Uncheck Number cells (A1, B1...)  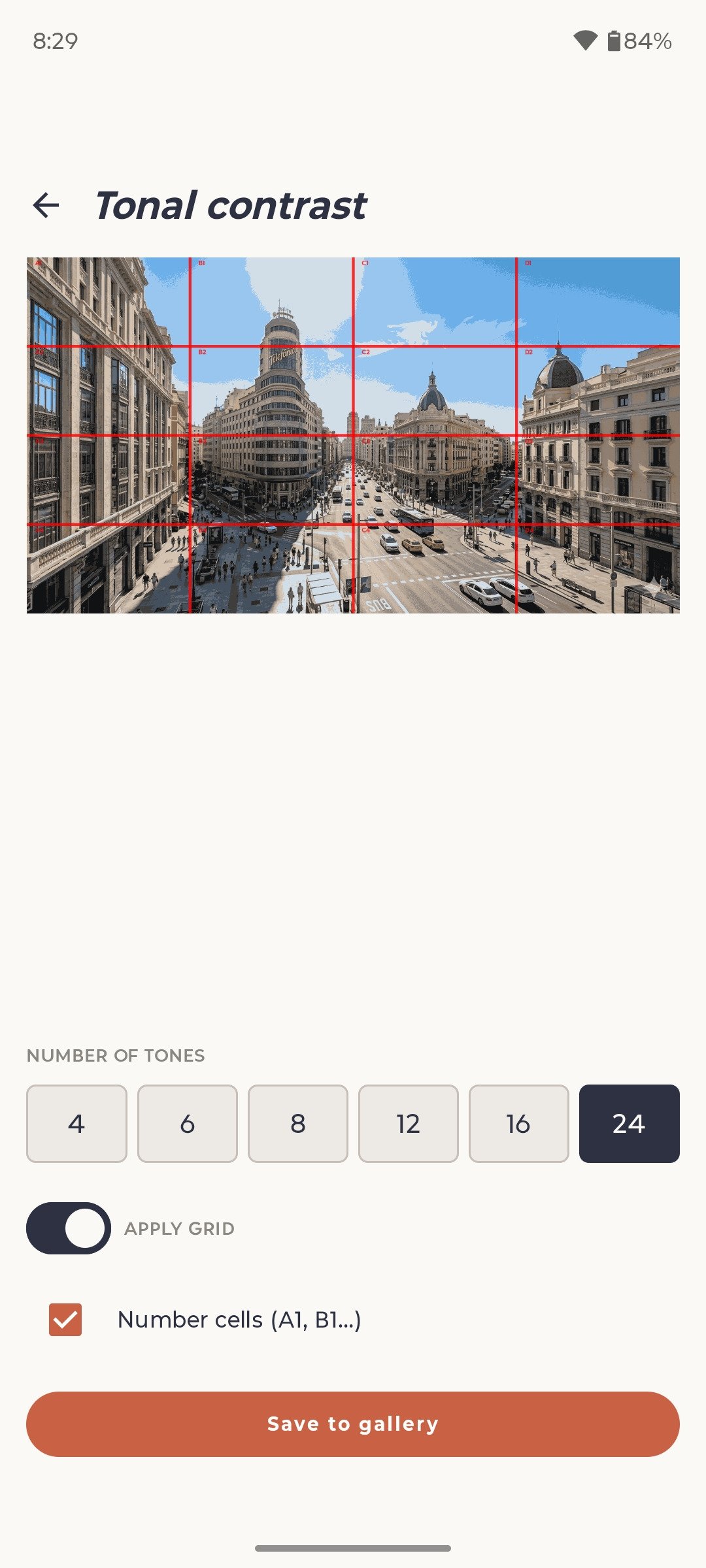[65, 1320]
